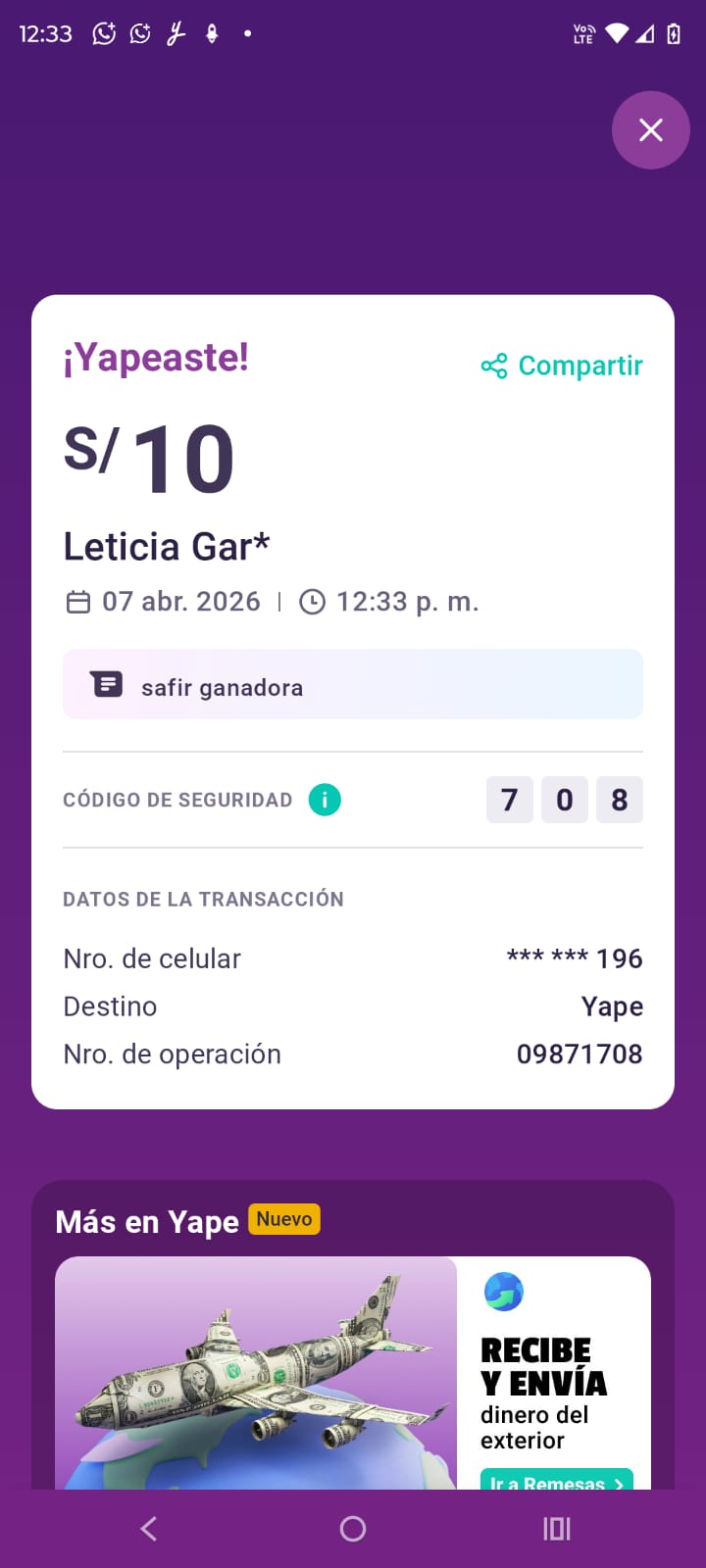Tap the Ir a Remesas button
Viewport: 706px width, 1568px height.
coord(556,1481)
